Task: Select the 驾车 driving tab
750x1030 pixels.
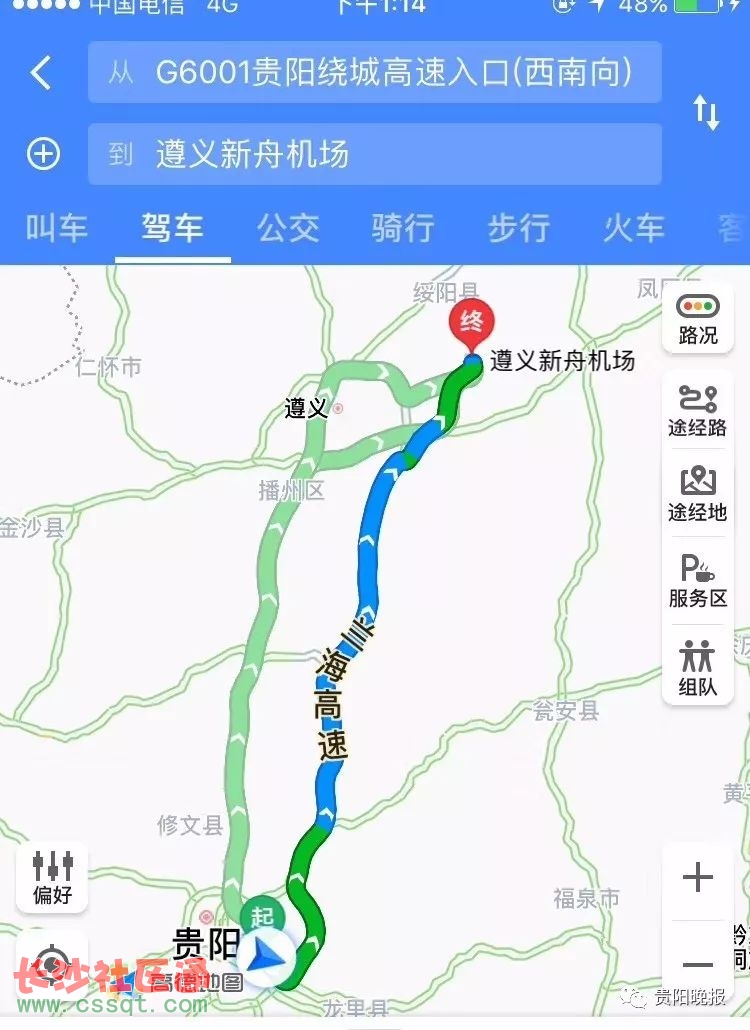Action: [x=172, y=228]
